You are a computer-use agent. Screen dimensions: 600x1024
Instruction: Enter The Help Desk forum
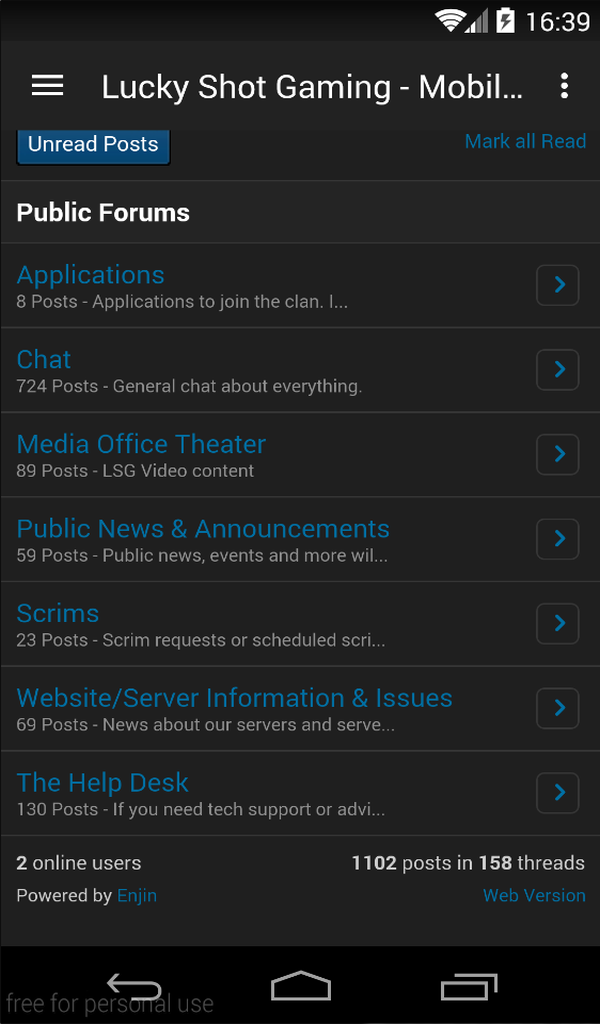[102, 783]
